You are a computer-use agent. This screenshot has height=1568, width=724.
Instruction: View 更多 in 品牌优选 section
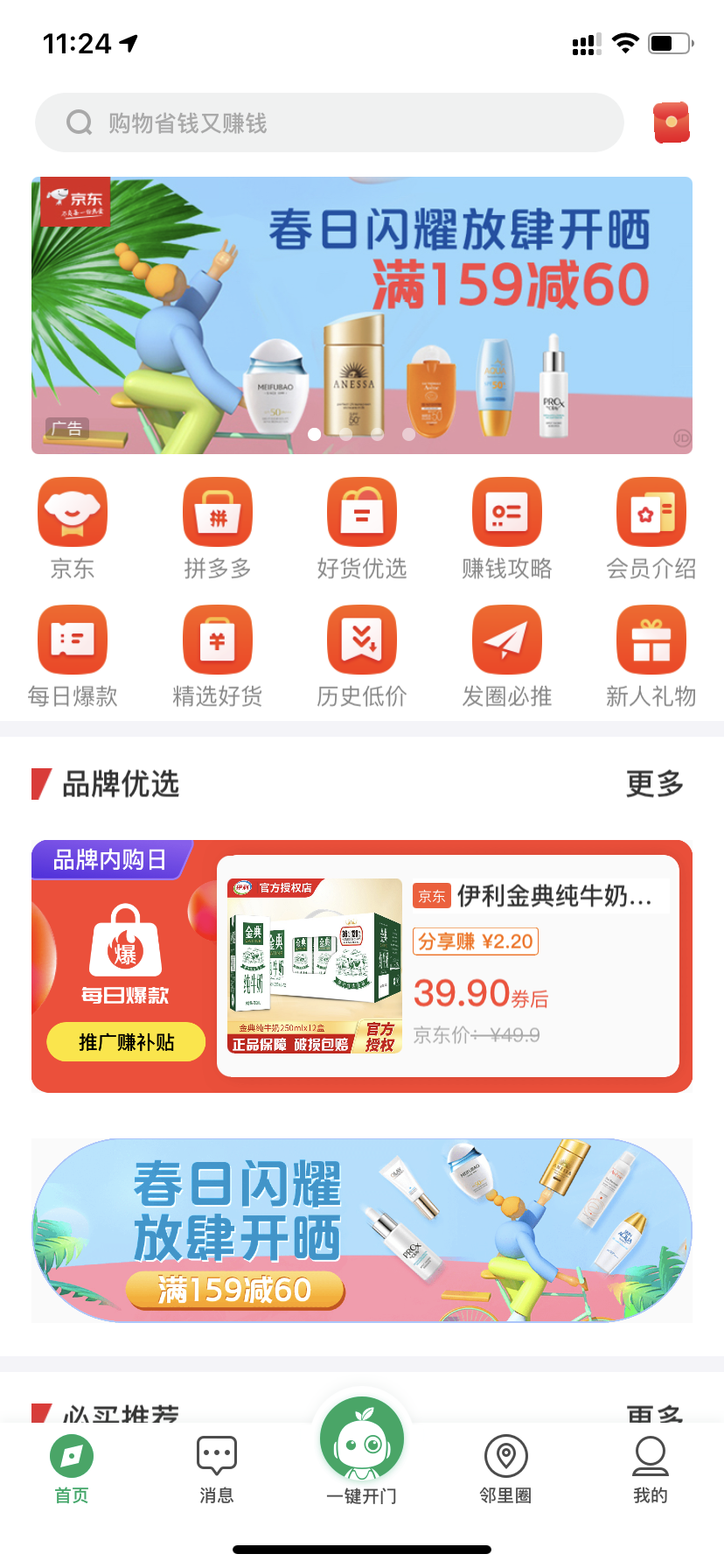(654, 784)
